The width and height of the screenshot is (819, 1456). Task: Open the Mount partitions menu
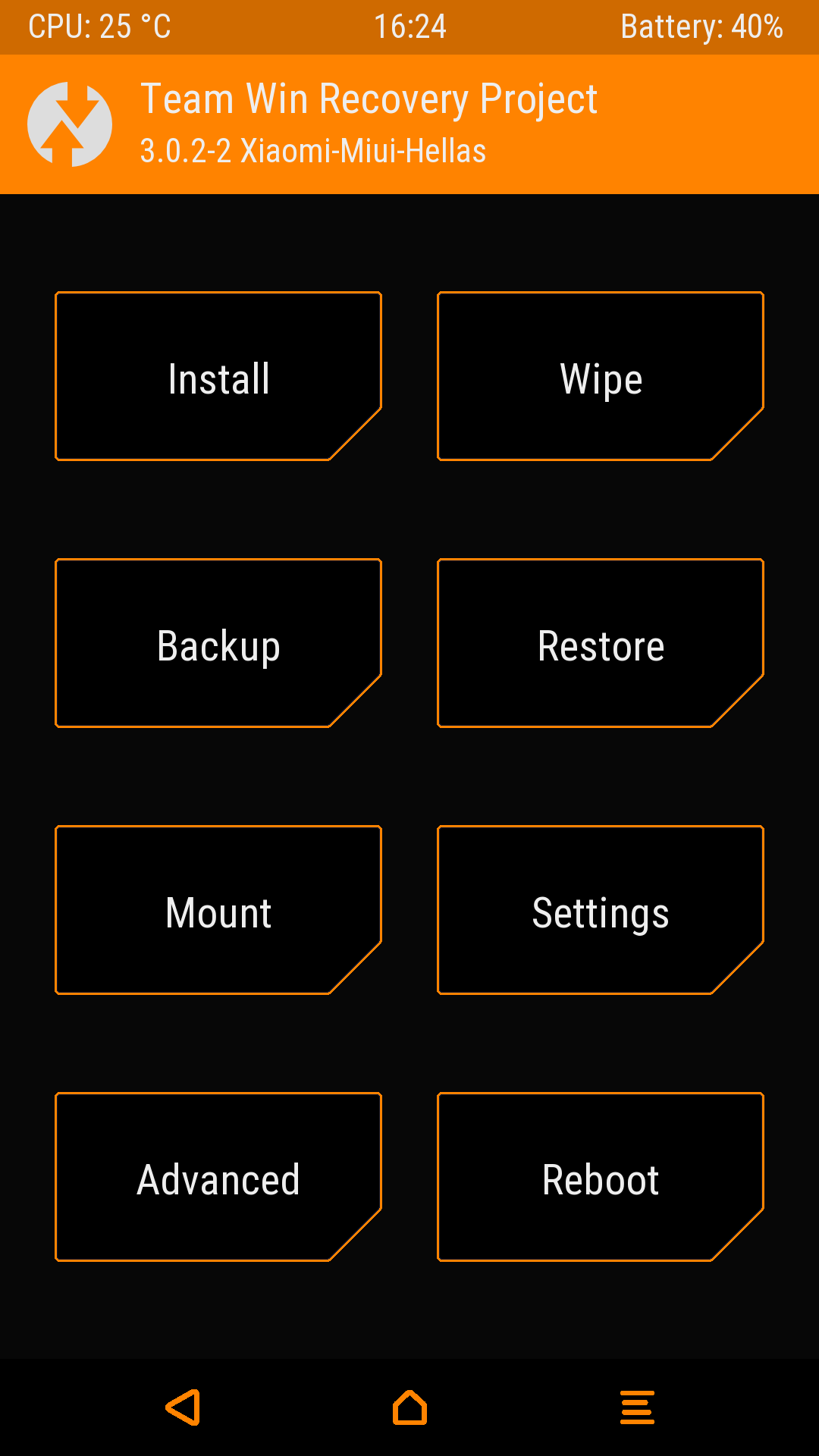(218, 911)
